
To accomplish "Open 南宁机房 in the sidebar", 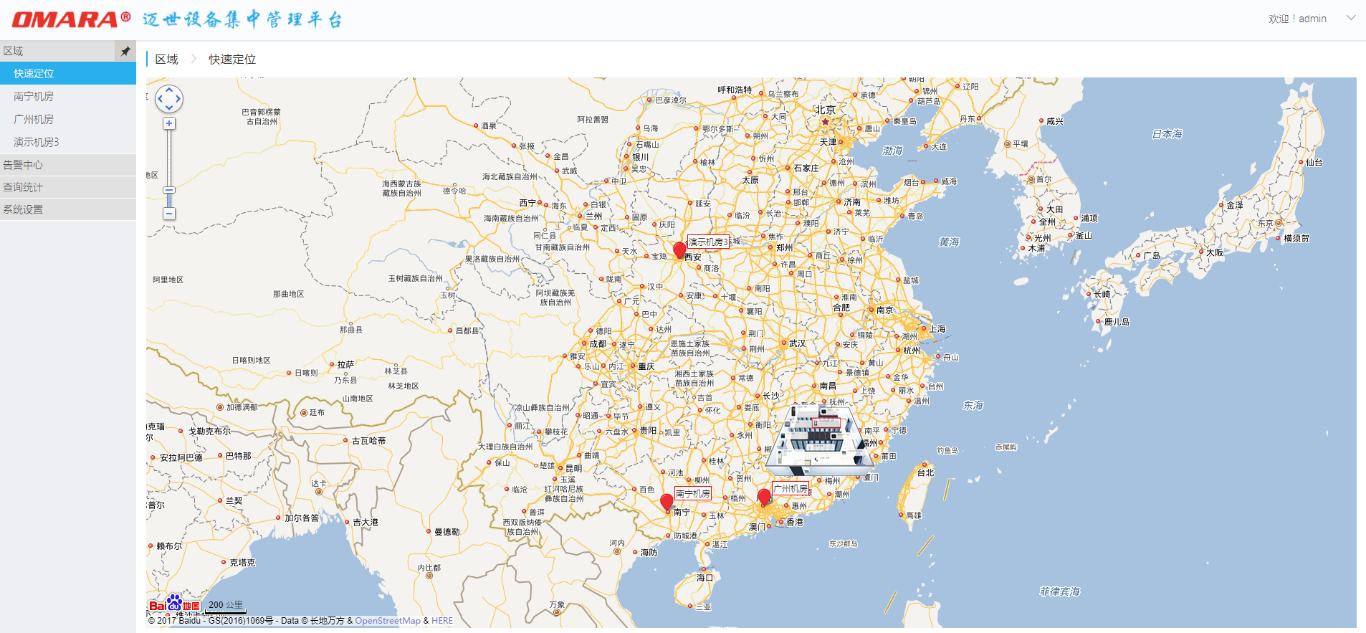I will click(x=34, y=97).
